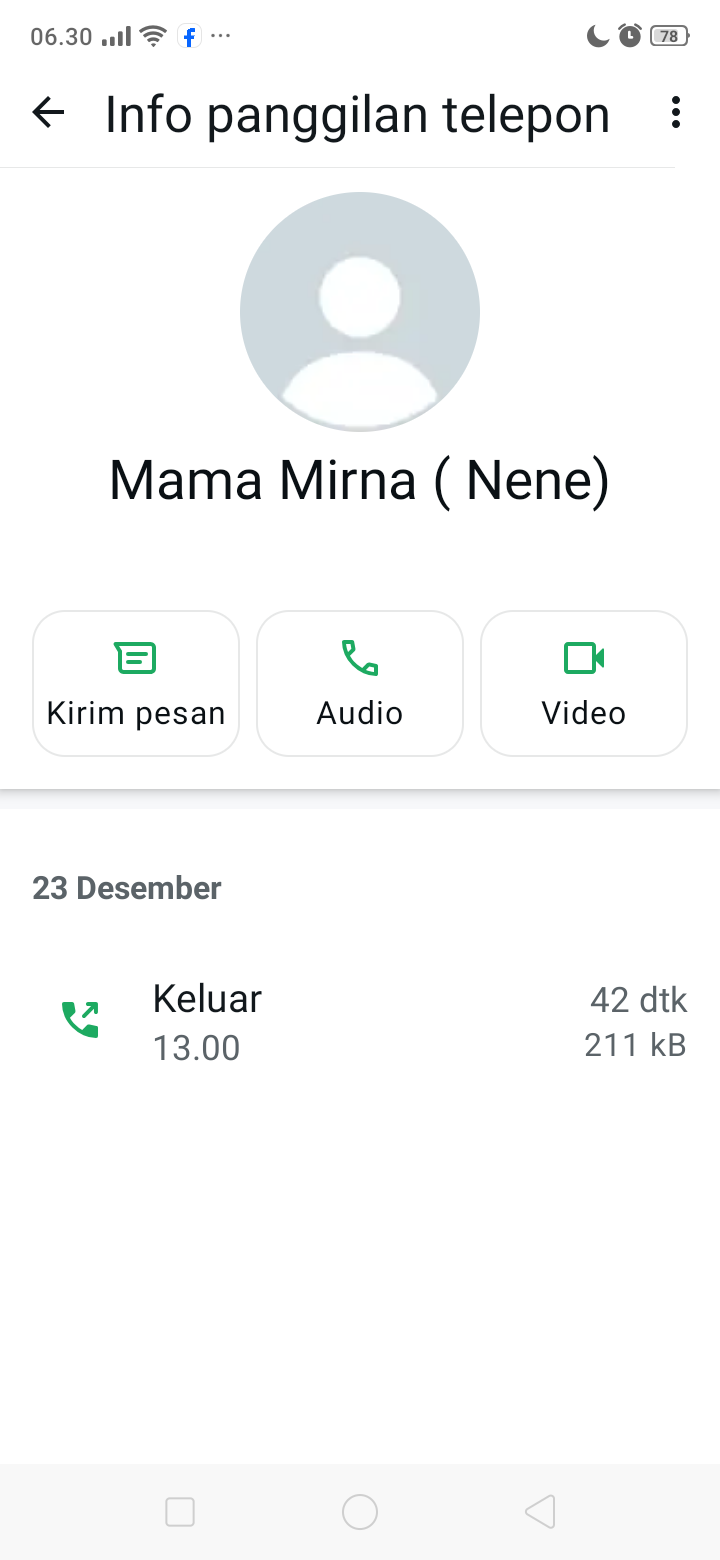Tap the triangle back navigation button
The width and height of the screenshot is (720, 1560).
(x=540, y=1512)
